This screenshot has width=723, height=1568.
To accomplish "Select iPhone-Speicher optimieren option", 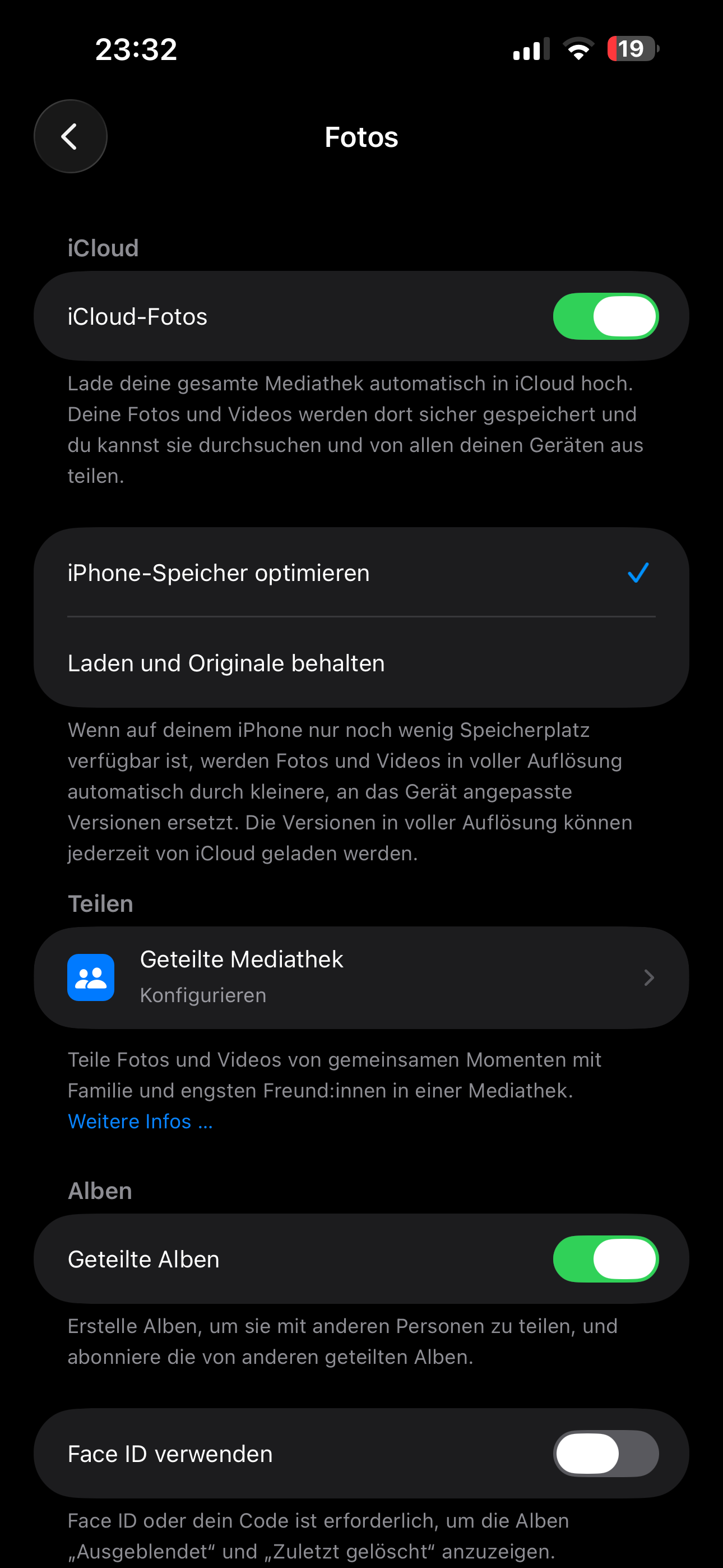I will (360, 573).
